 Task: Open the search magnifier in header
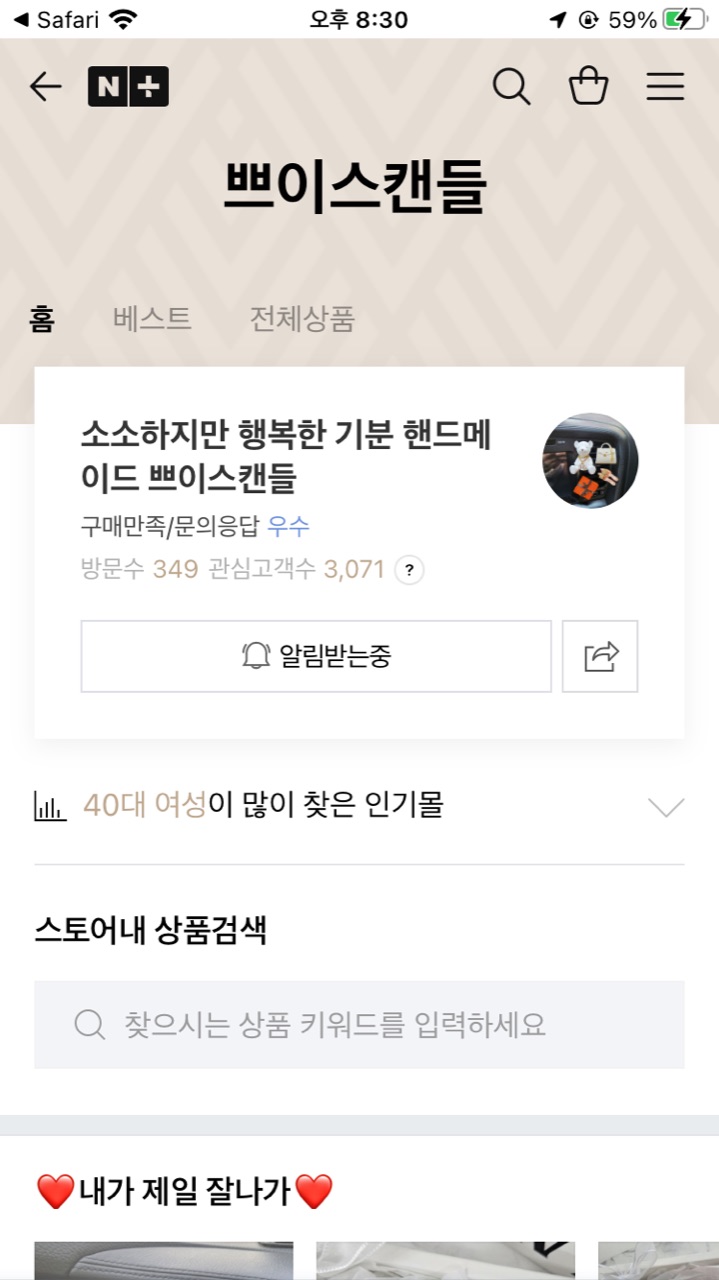click(511, 87)
